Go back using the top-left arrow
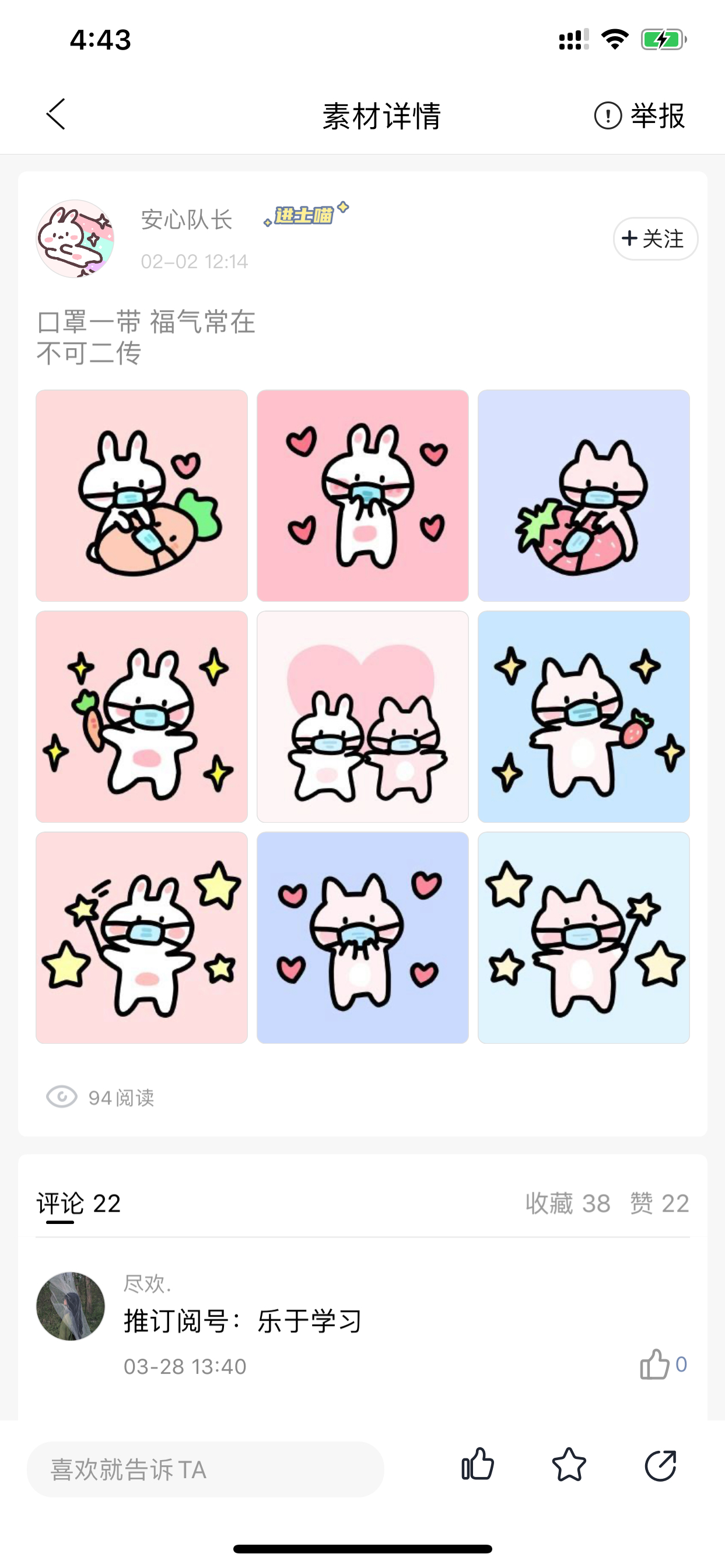This screenshot has width=725, height=1568. click(56, 114)
